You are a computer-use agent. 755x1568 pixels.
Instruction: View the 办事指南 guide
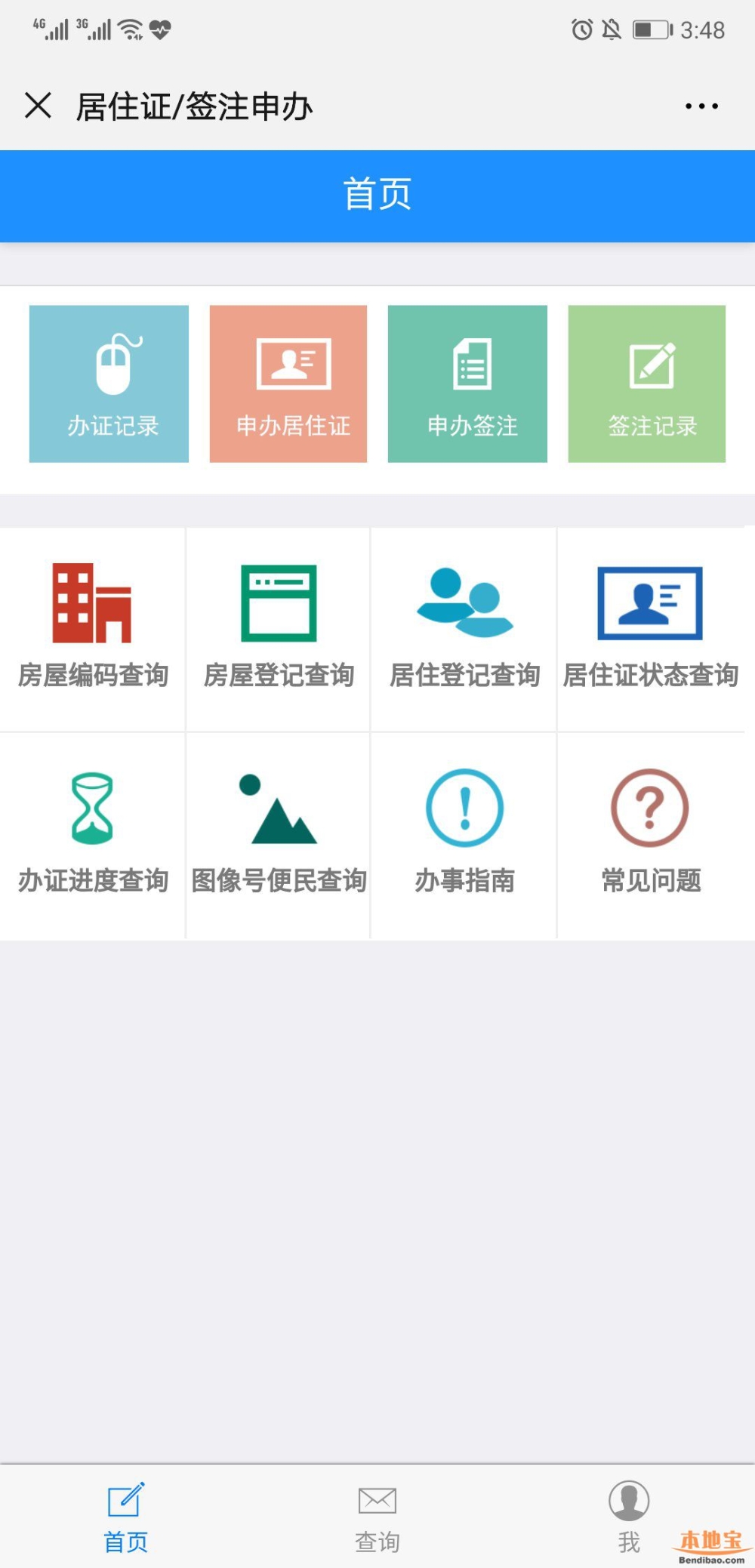click(464, 836)
